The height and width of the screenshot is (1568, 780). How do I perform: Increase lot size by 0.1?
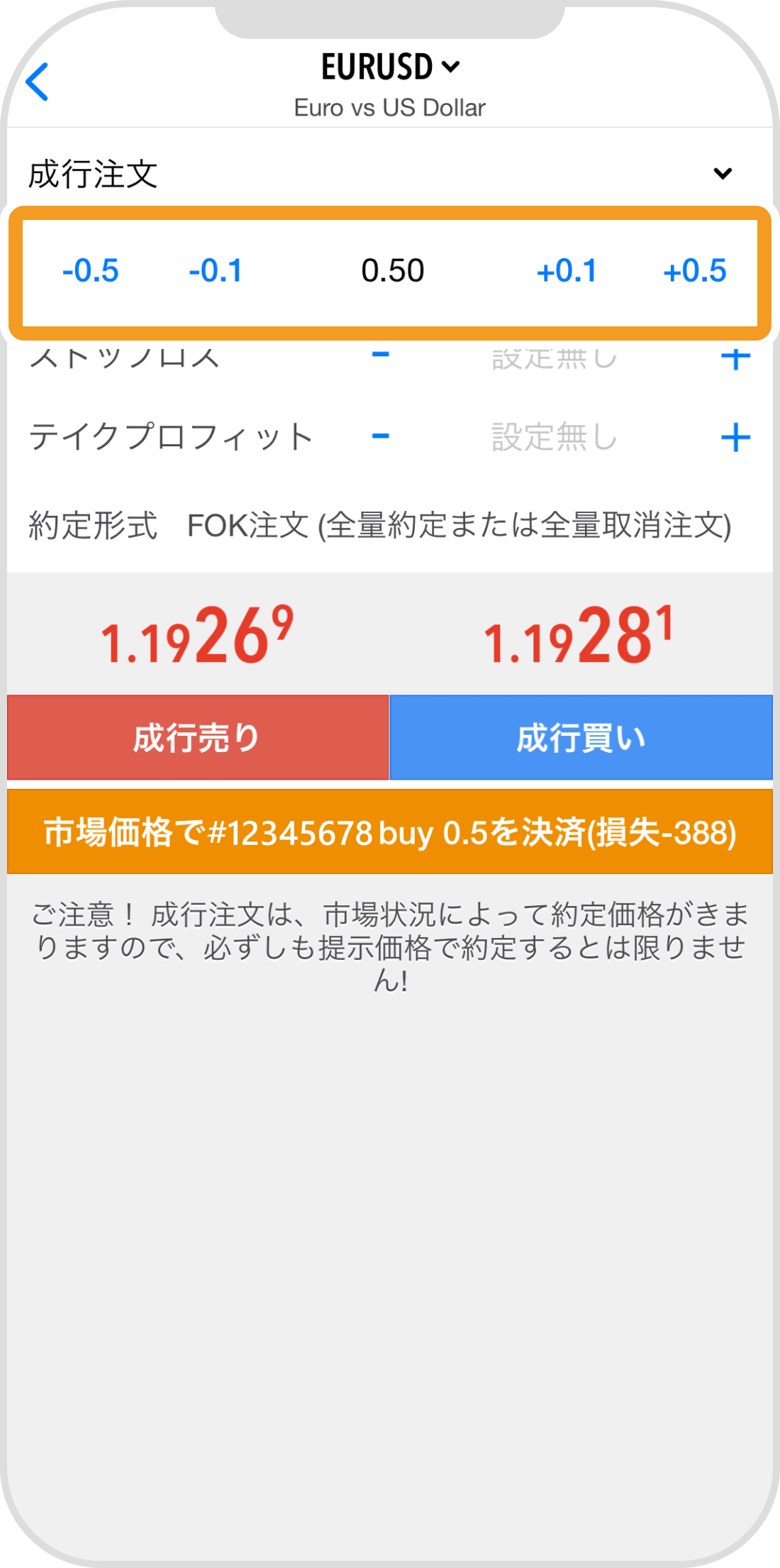569,270
